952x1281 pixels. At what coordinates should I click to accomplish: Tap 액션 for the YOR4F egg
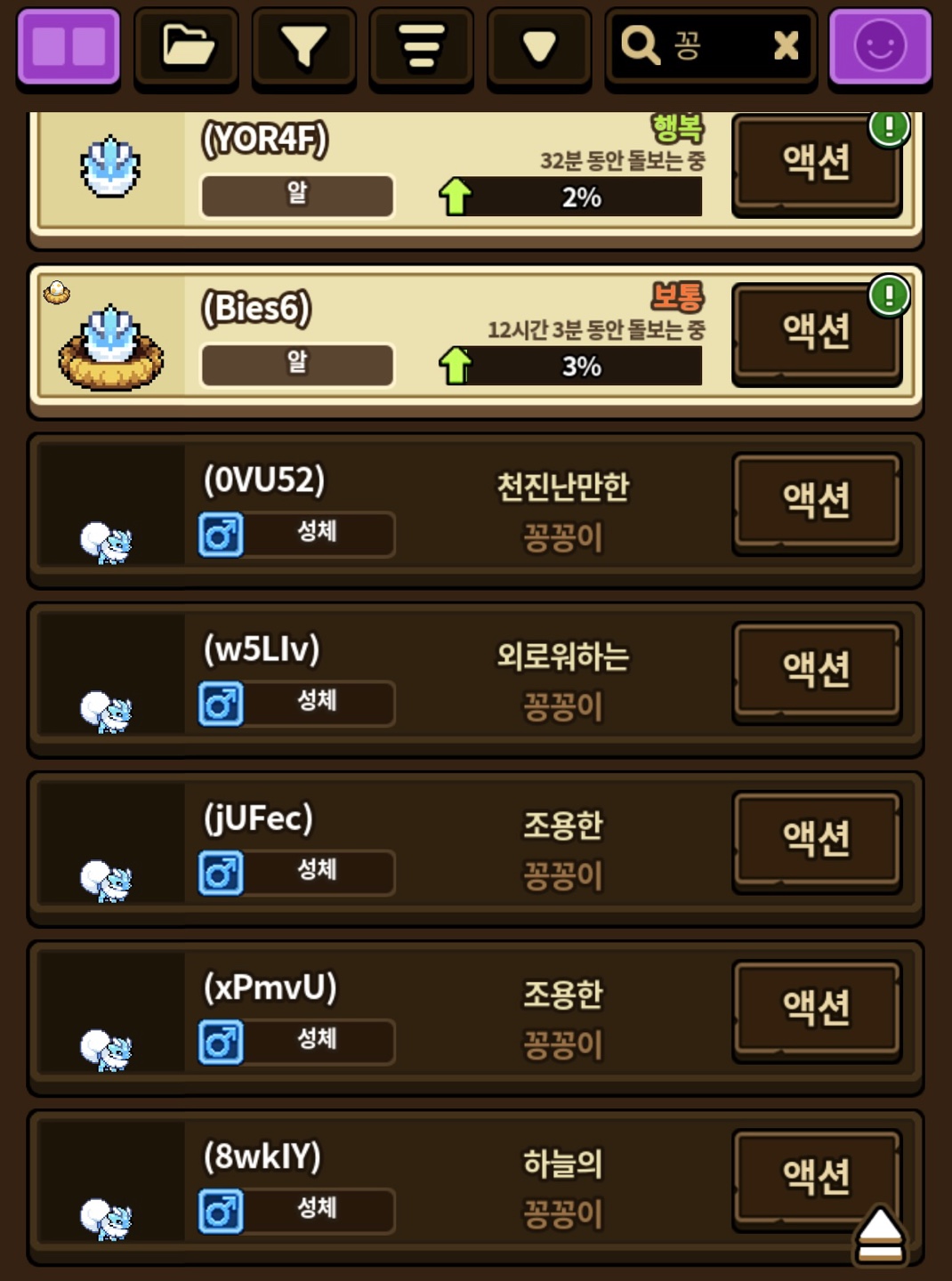coord(816,164)
